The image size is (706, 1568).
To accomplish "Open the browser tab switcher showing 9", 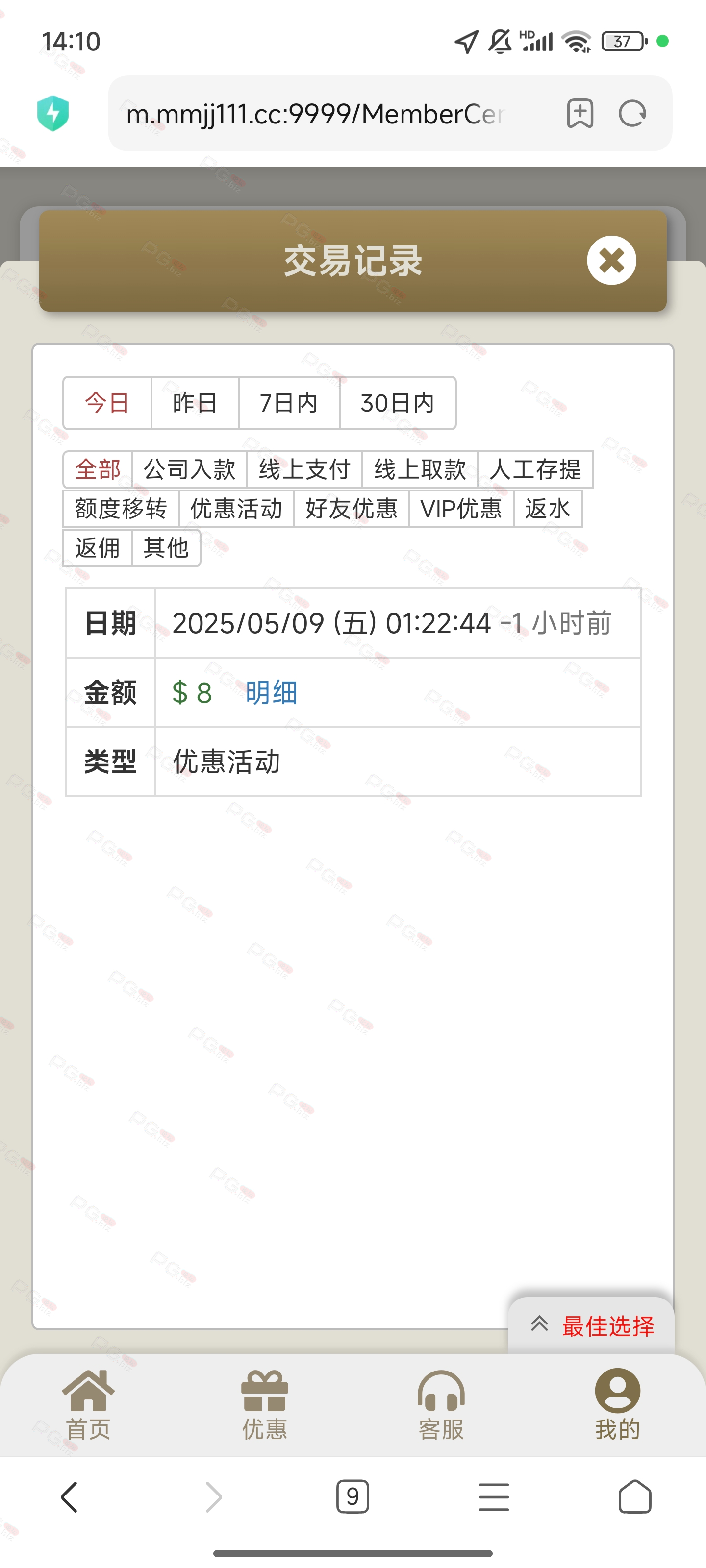I will point(352,1496).
